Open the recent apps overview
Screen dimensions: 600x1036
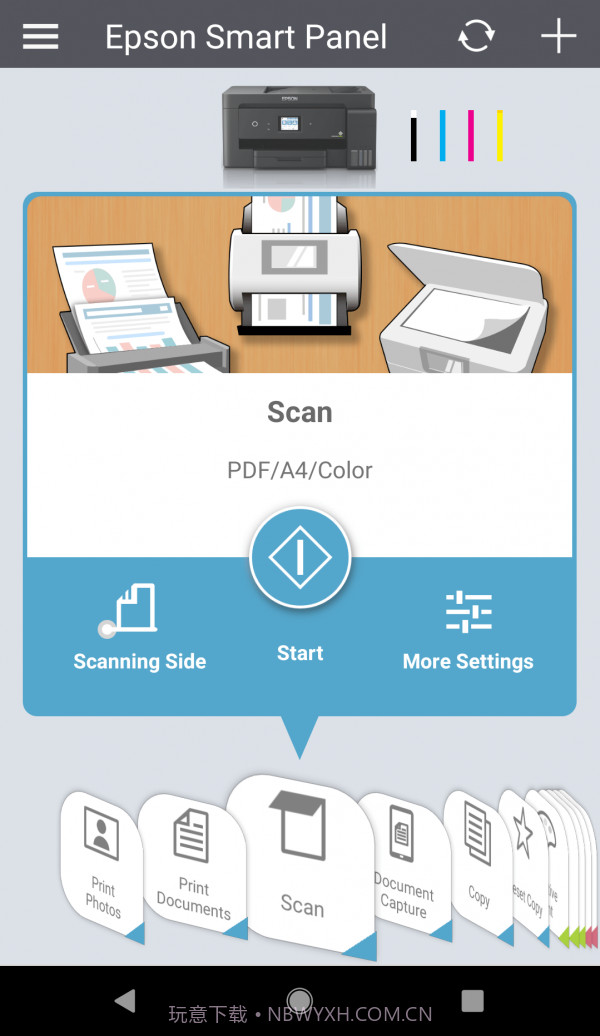(x=472, y=1000)
